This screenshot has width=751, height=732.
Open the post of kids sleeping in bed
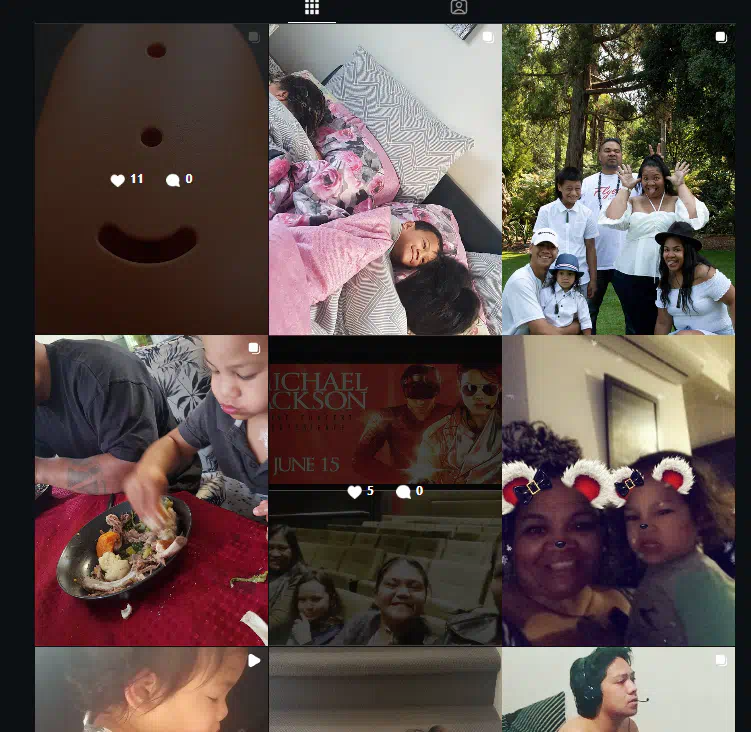click(385, 180)
